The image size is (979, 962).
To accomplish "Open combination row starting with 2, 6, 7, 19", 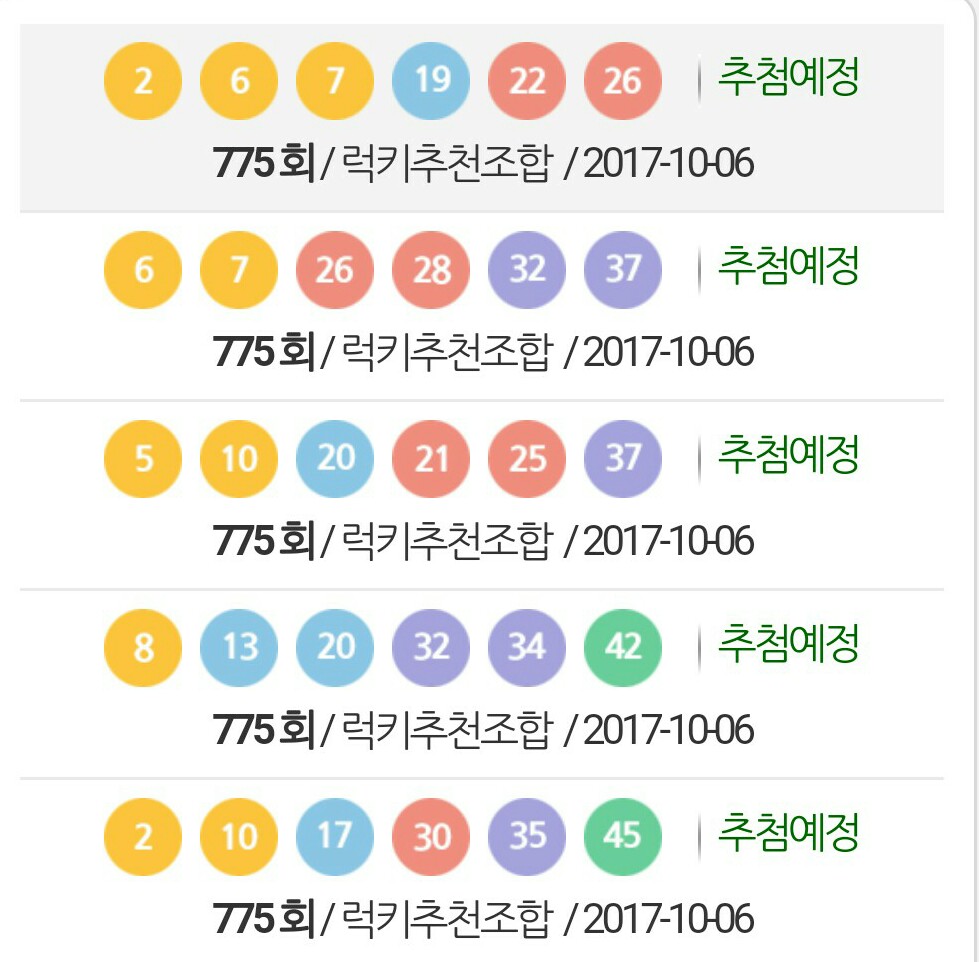I will tap(481, 119).
